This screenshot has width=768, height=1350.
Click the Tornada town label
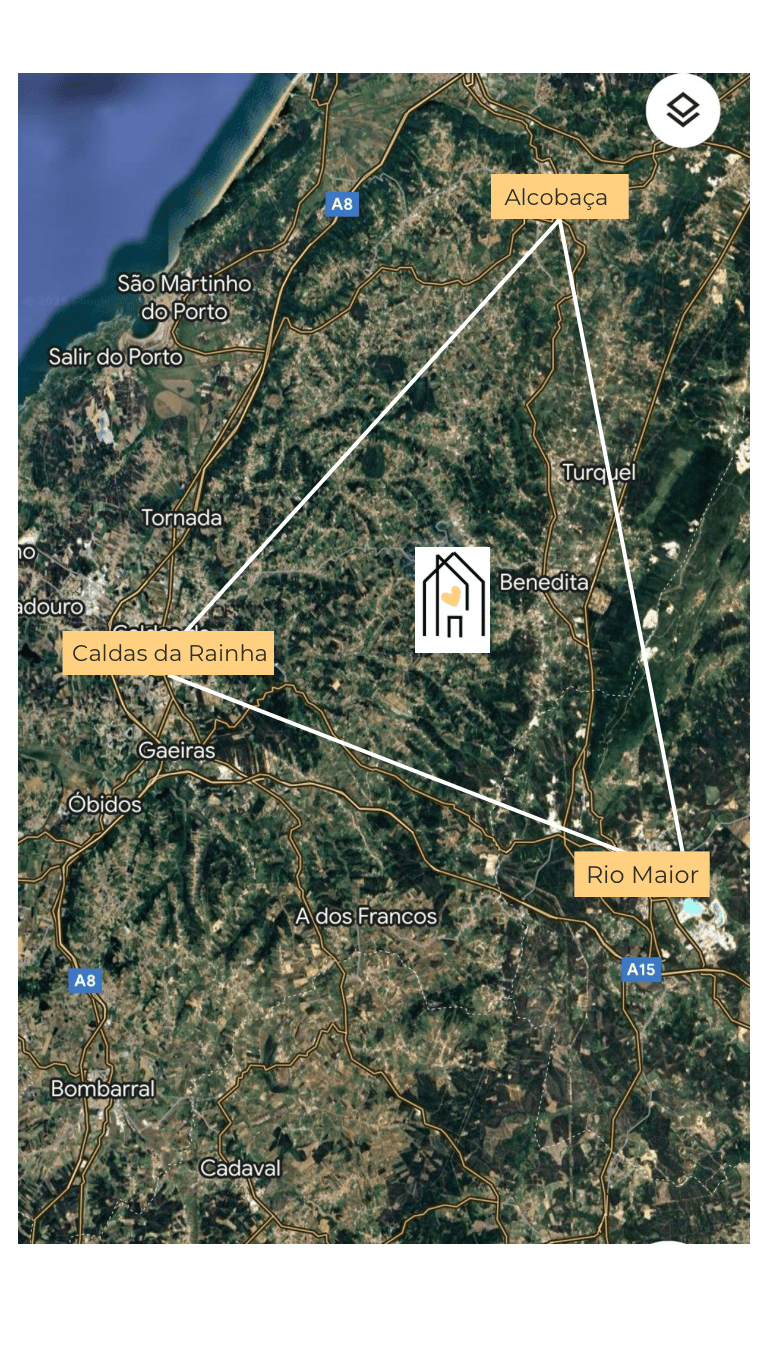tap(181, 518)
